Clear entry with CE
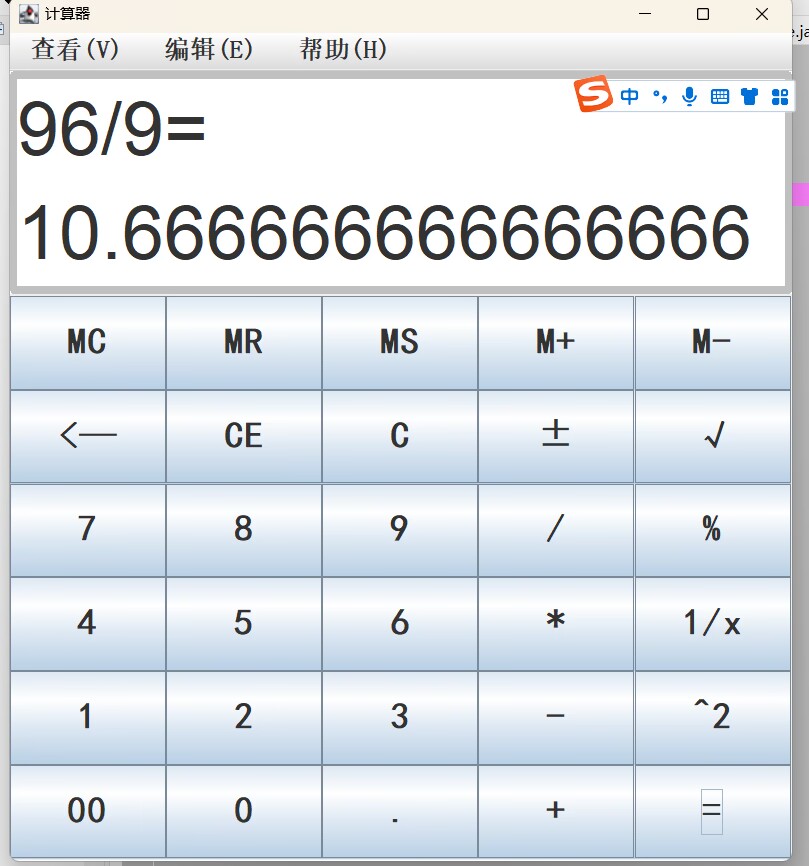This screenshot has width=809, height=866. [243, 436]
